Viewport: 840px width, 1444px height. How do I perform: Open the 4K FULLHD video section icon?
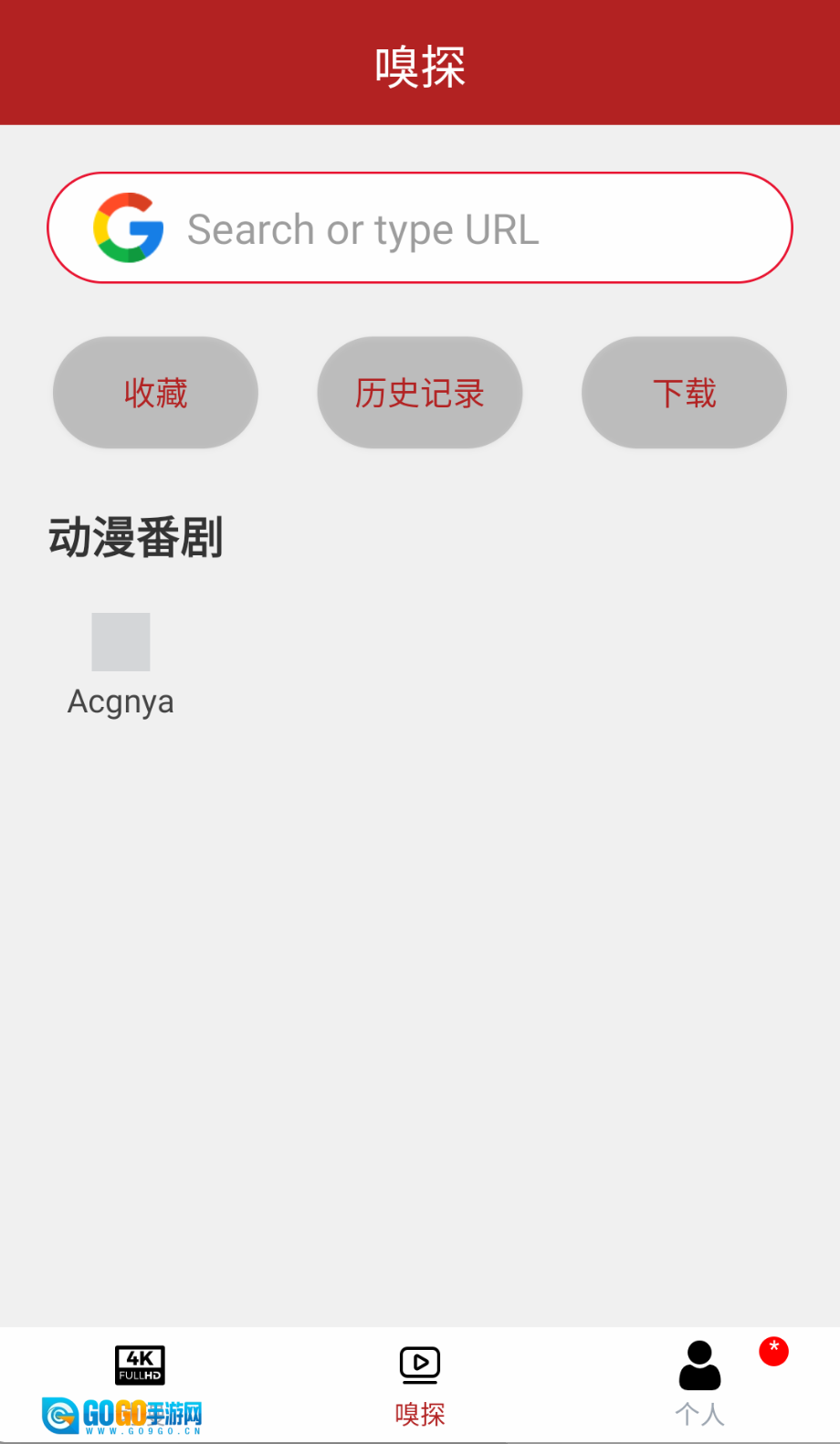(140, 1365)
